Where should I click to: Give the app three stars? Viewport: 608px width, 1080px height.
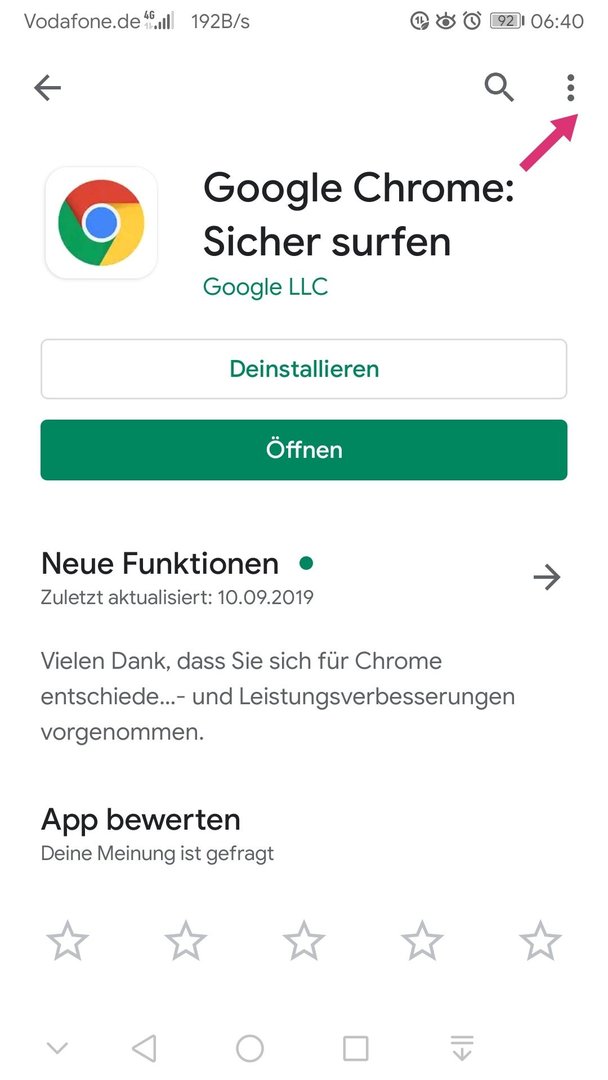point(304,940)
